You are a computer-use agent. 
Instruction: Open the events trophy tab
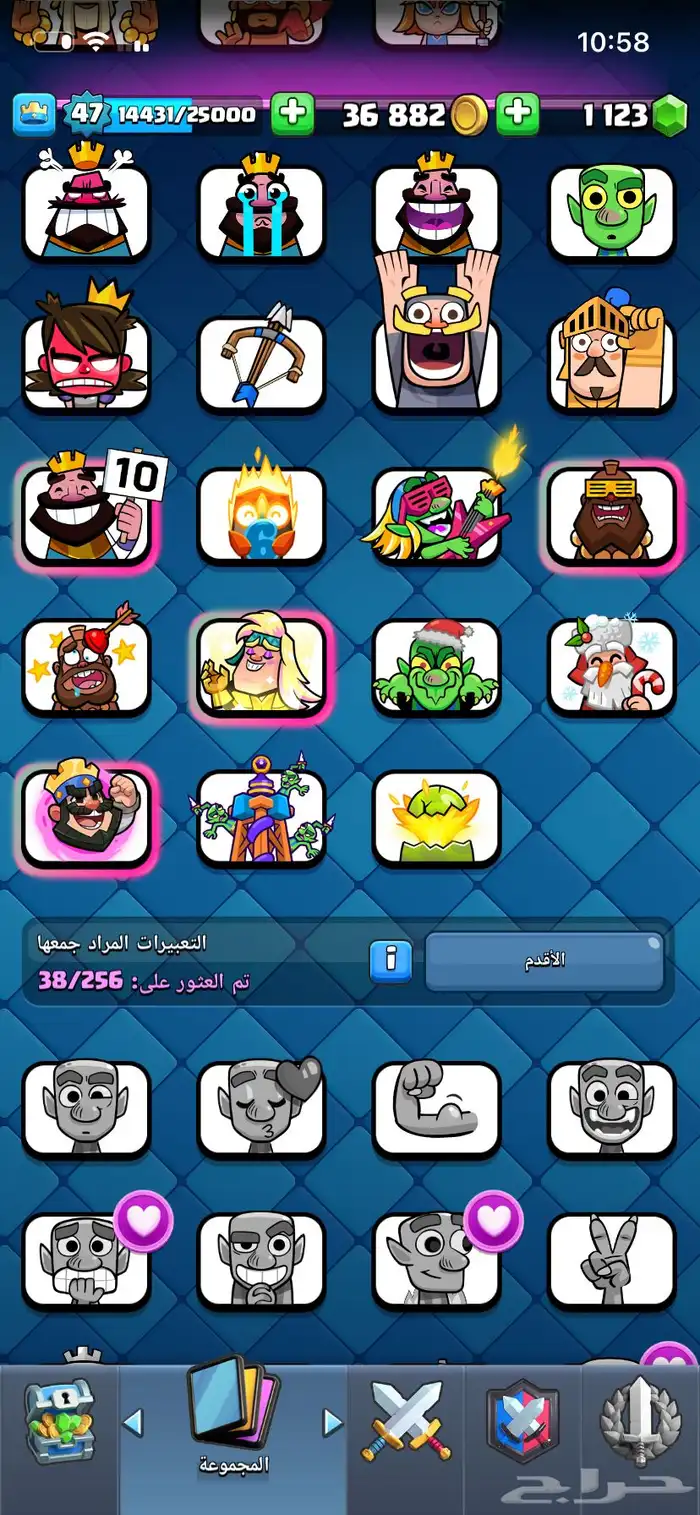[x=640, y=1422]
